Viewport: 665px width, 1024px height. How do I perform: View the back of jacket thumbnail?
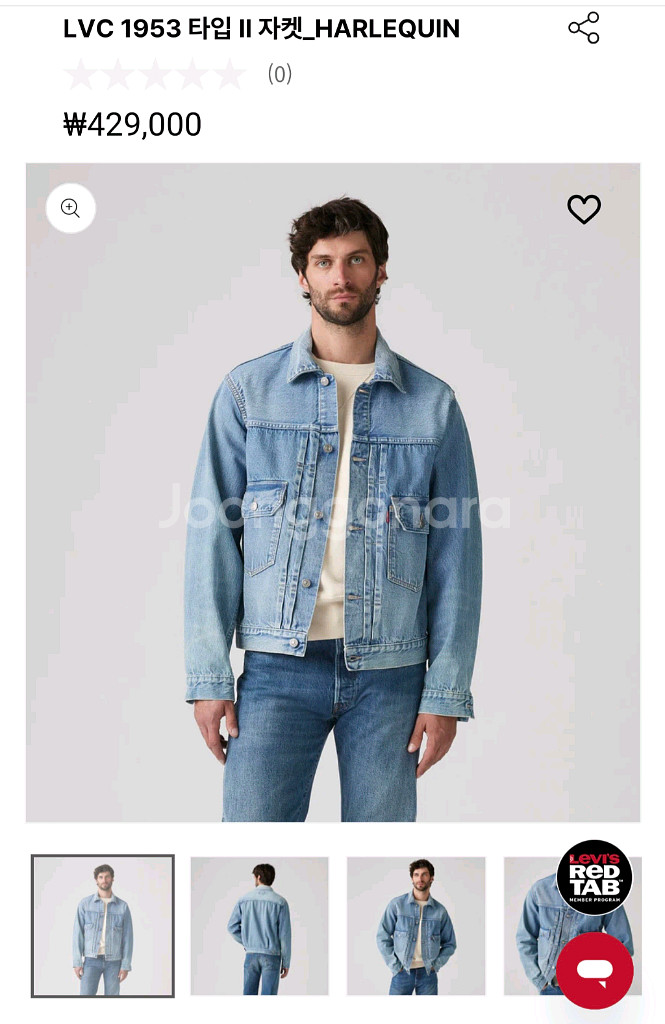(x=259, y=926)
